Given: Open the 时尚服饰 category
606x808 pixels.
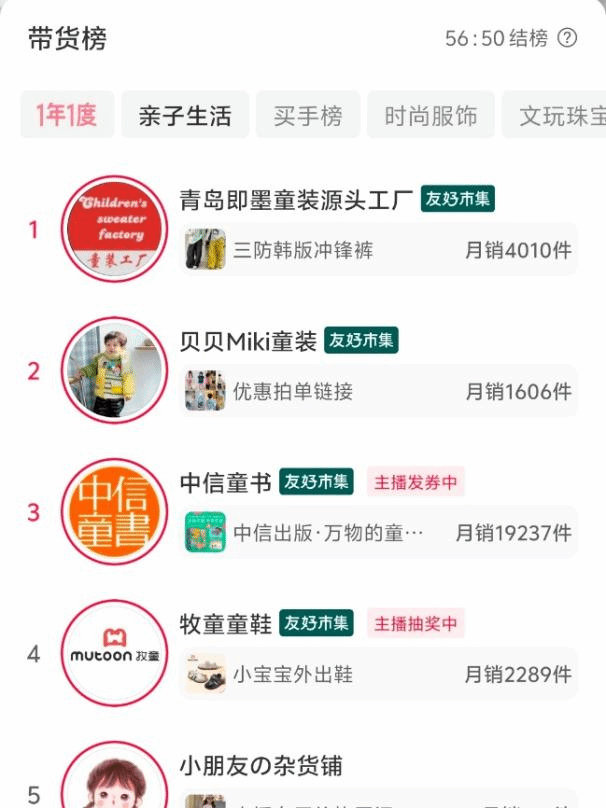Looking at the screenshot, I should coord(431,115).
